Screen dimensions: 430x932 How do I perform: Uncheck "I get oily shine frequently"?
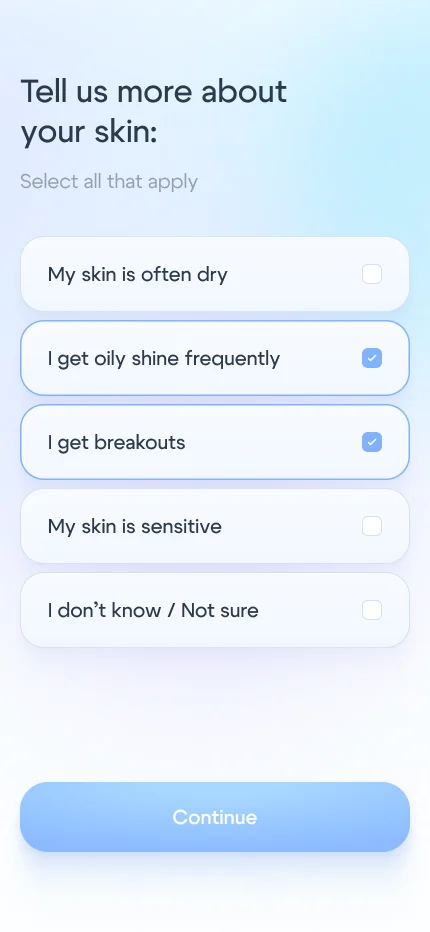(215, 358)
